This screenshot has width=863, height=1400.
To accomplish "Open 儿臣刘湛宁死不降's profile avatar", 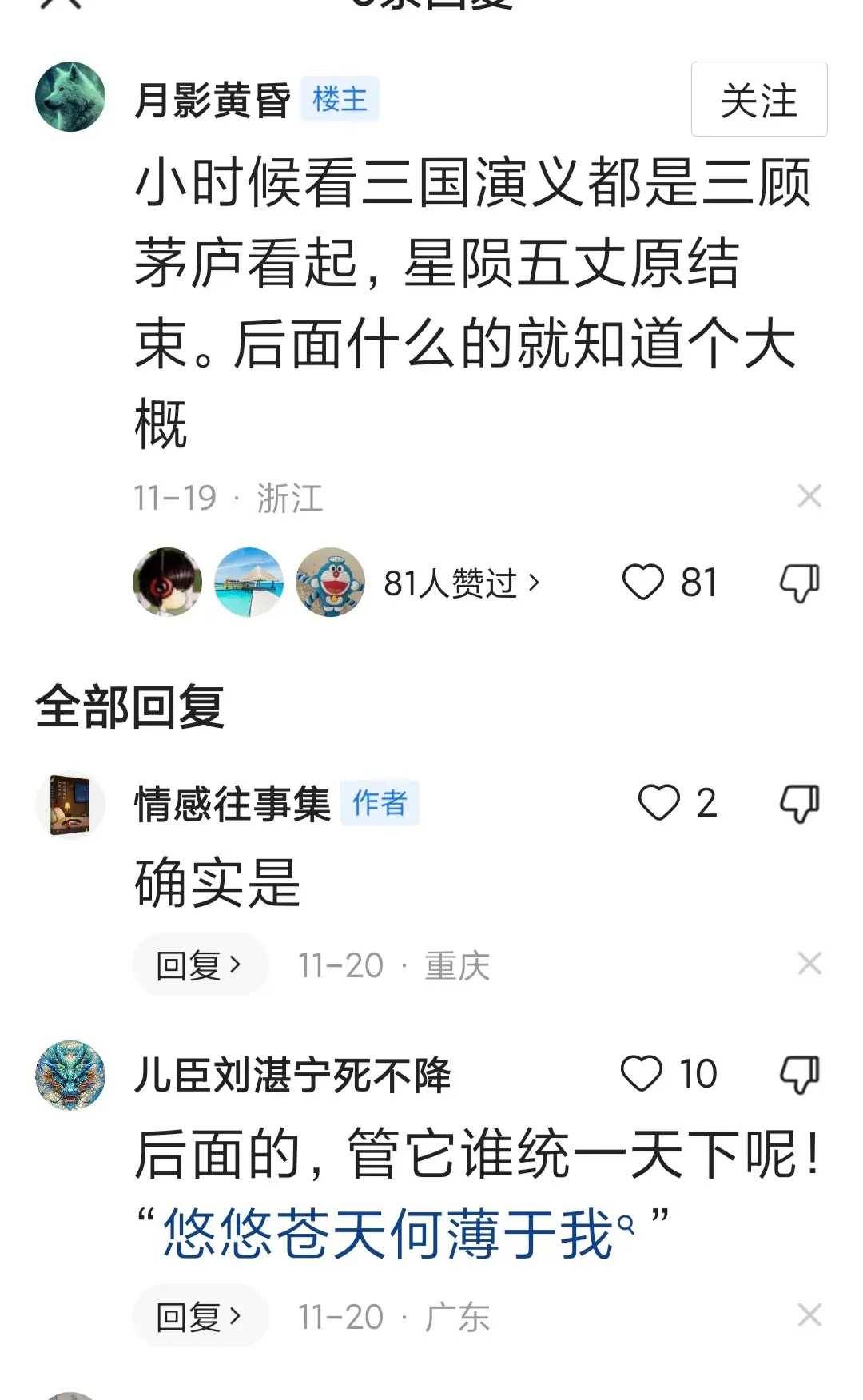I will click(70, 1075).
